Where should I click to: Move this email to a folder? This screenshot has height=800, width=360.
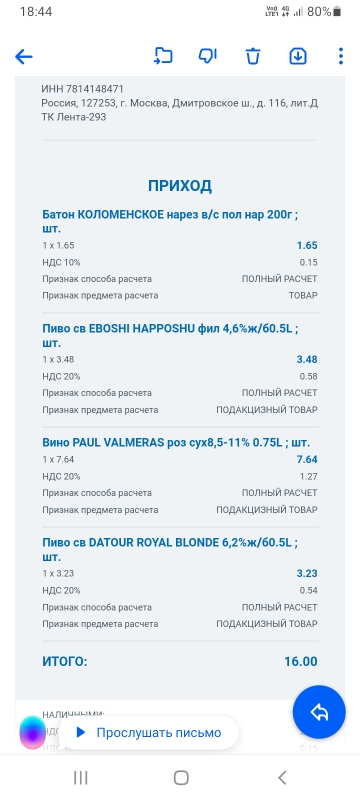163,56
